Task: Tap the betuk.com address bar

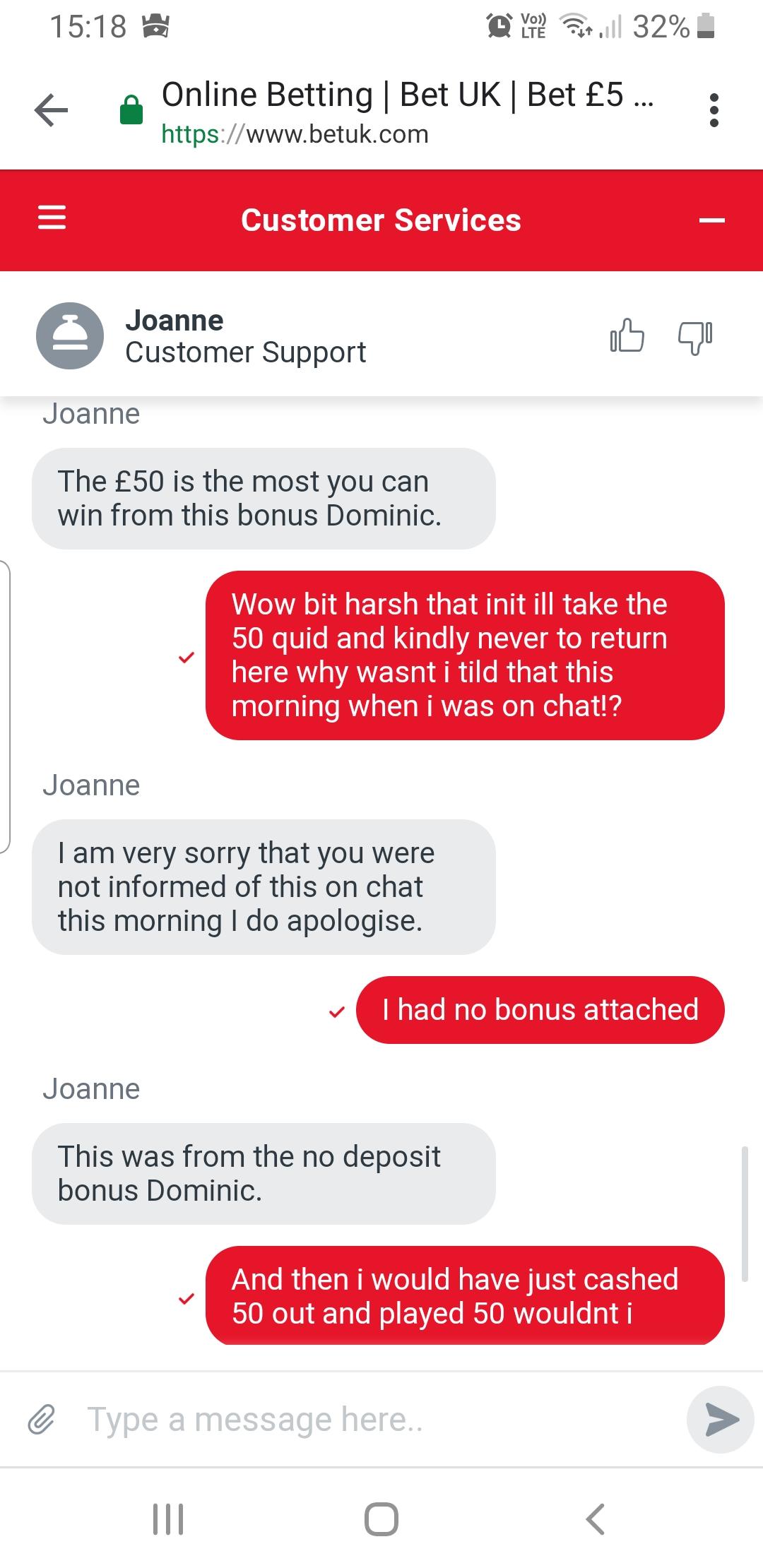Action: (x=406, y=112)
